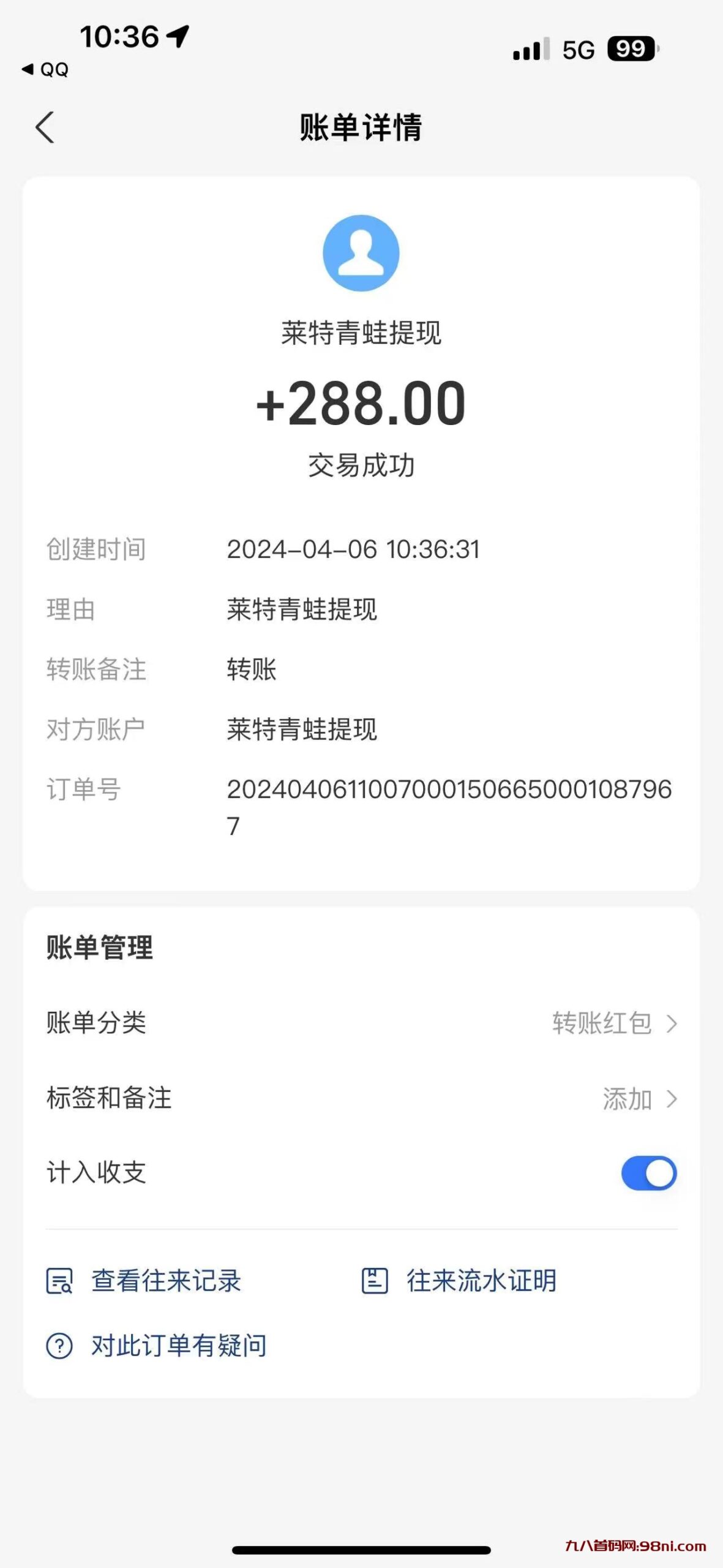Viewport: 723px width, 1568px height.
Task: Open the 莱特青蛙提现 profile avatar
Action: [x=361, y=252]
